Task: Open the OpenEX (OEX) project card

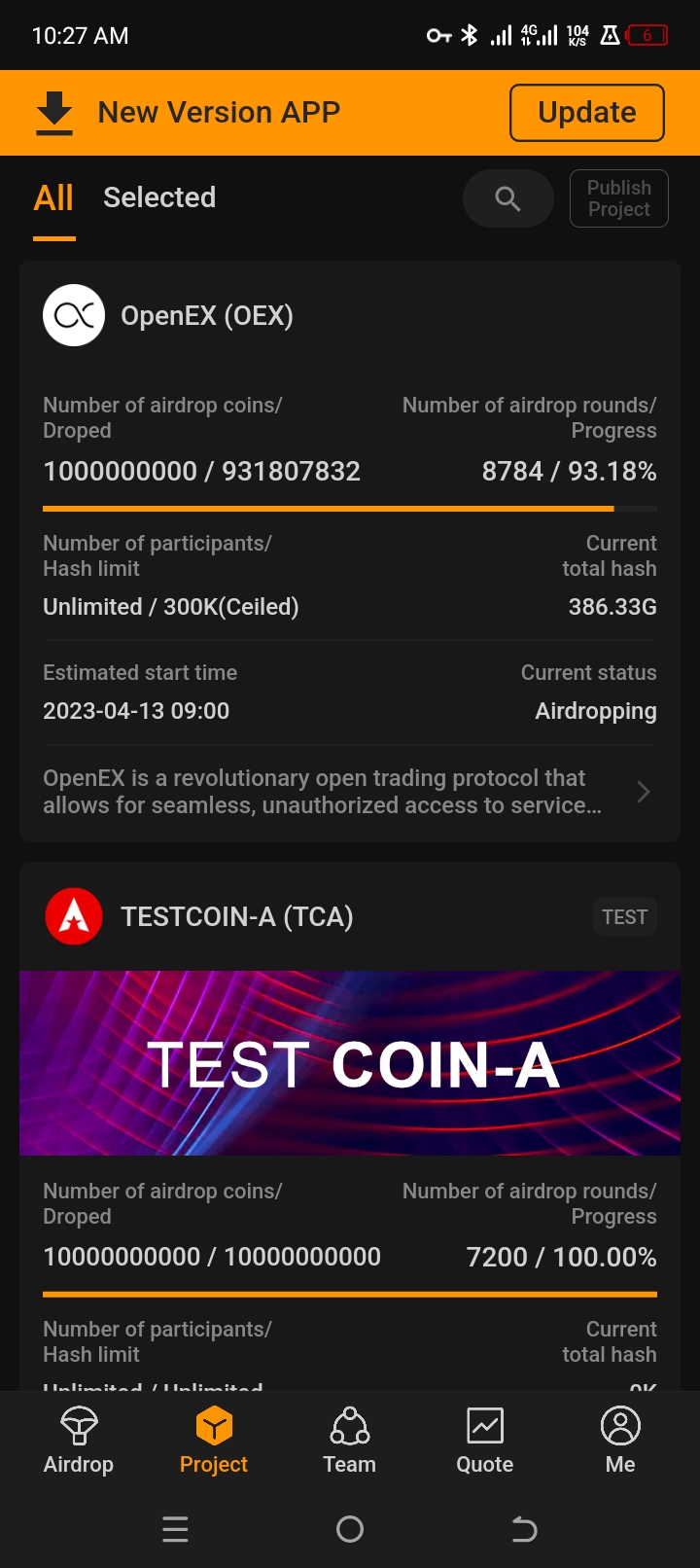Action: pos(206,316)
